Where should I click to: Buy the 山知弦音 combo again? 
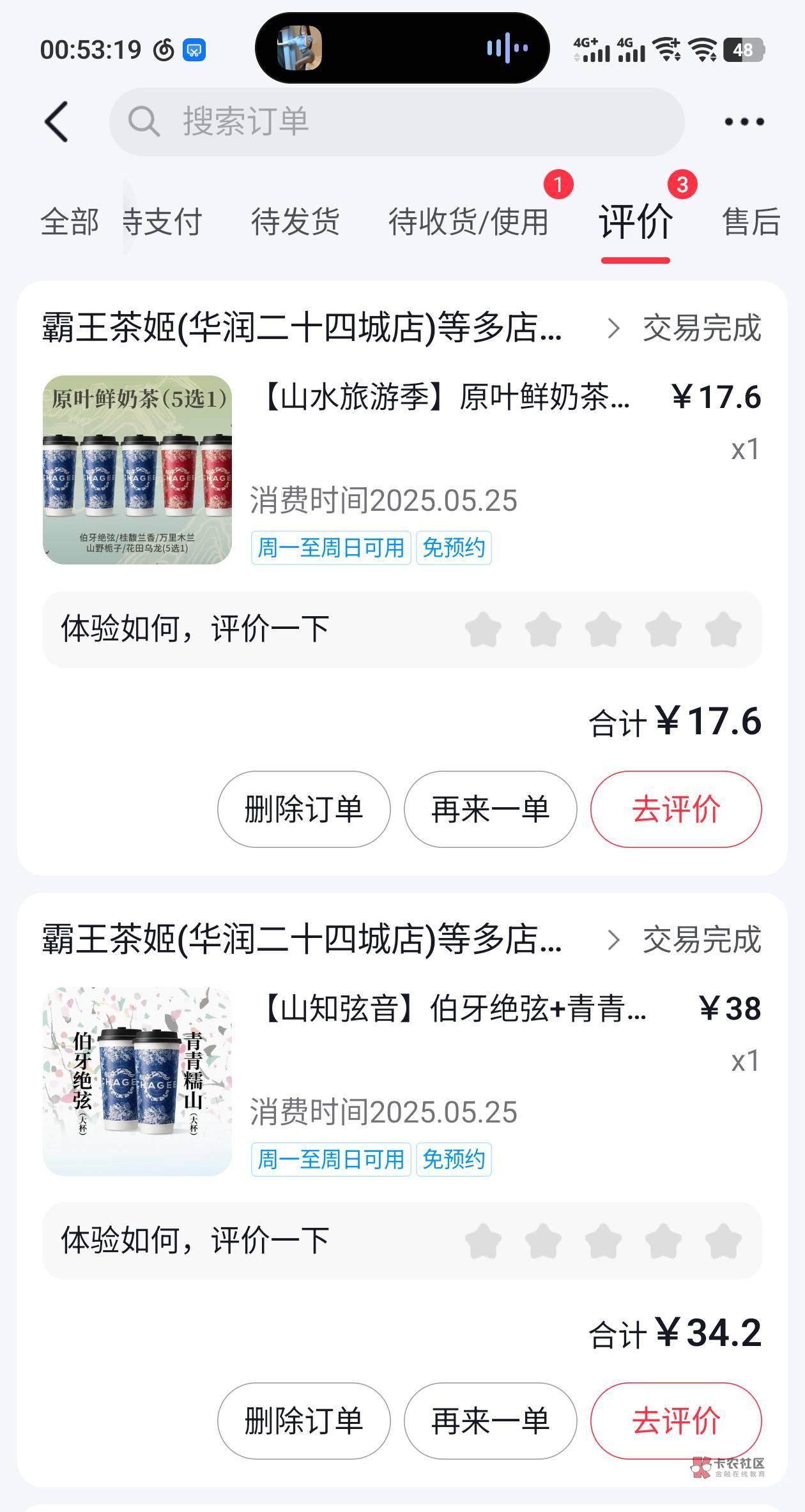click(490, 1421)
